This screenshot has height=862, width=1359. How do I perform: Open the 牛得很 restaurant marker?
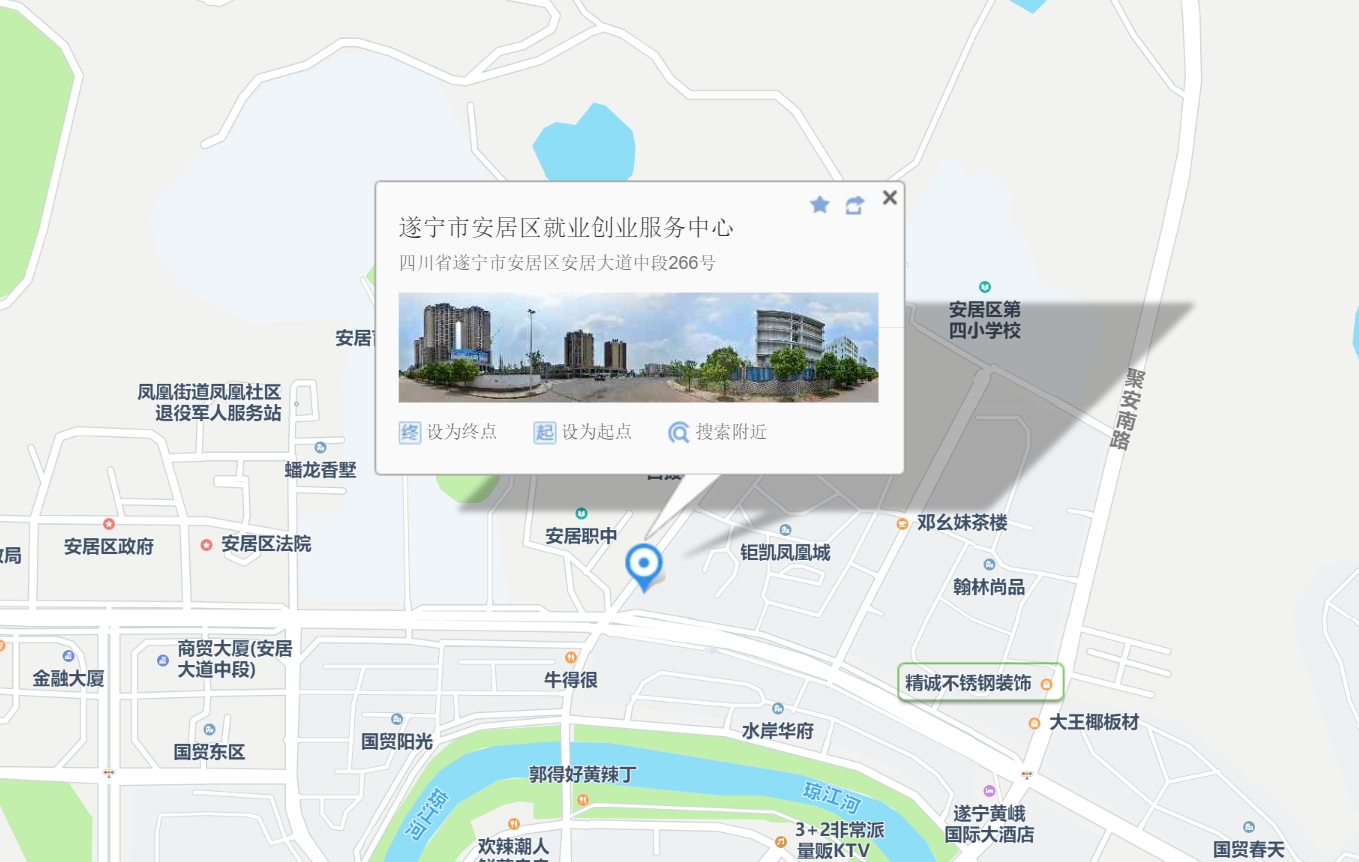click(571, 678)
